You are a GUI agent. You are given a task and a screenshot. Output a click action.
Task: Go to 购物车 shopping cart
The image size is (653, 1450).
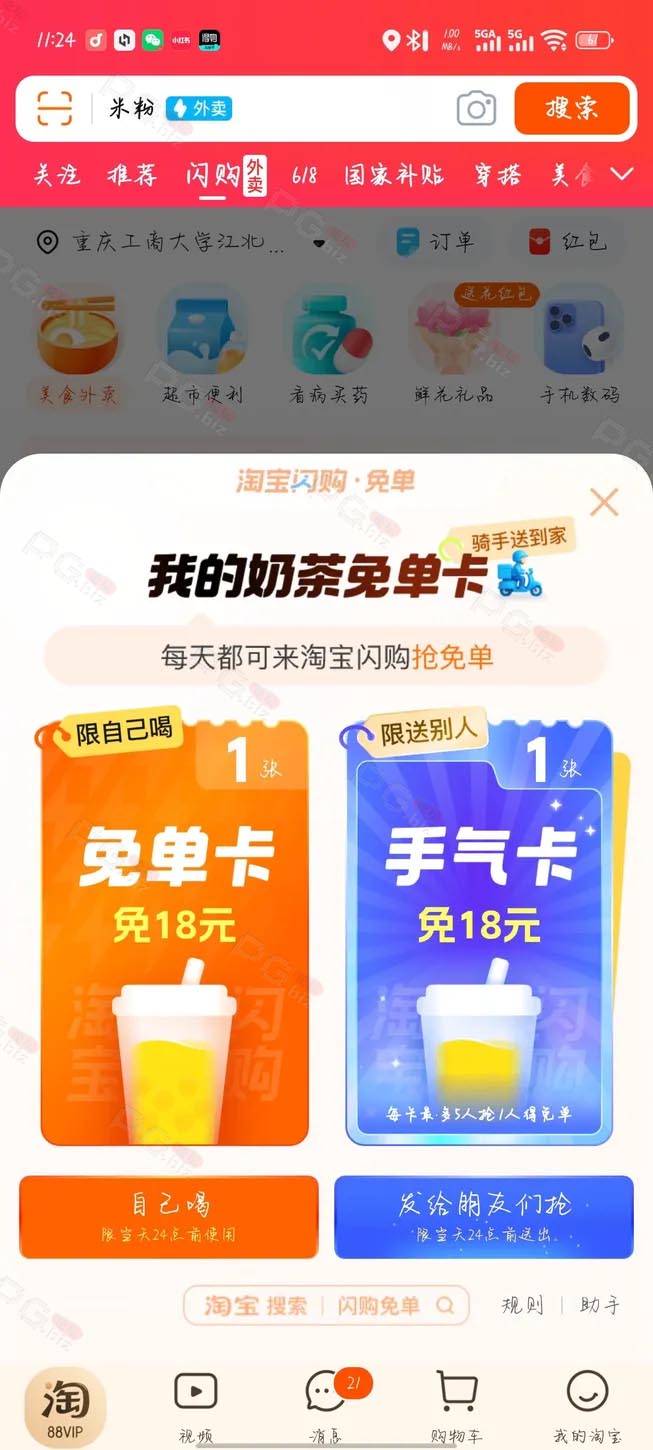click(x=456, y=1405)
